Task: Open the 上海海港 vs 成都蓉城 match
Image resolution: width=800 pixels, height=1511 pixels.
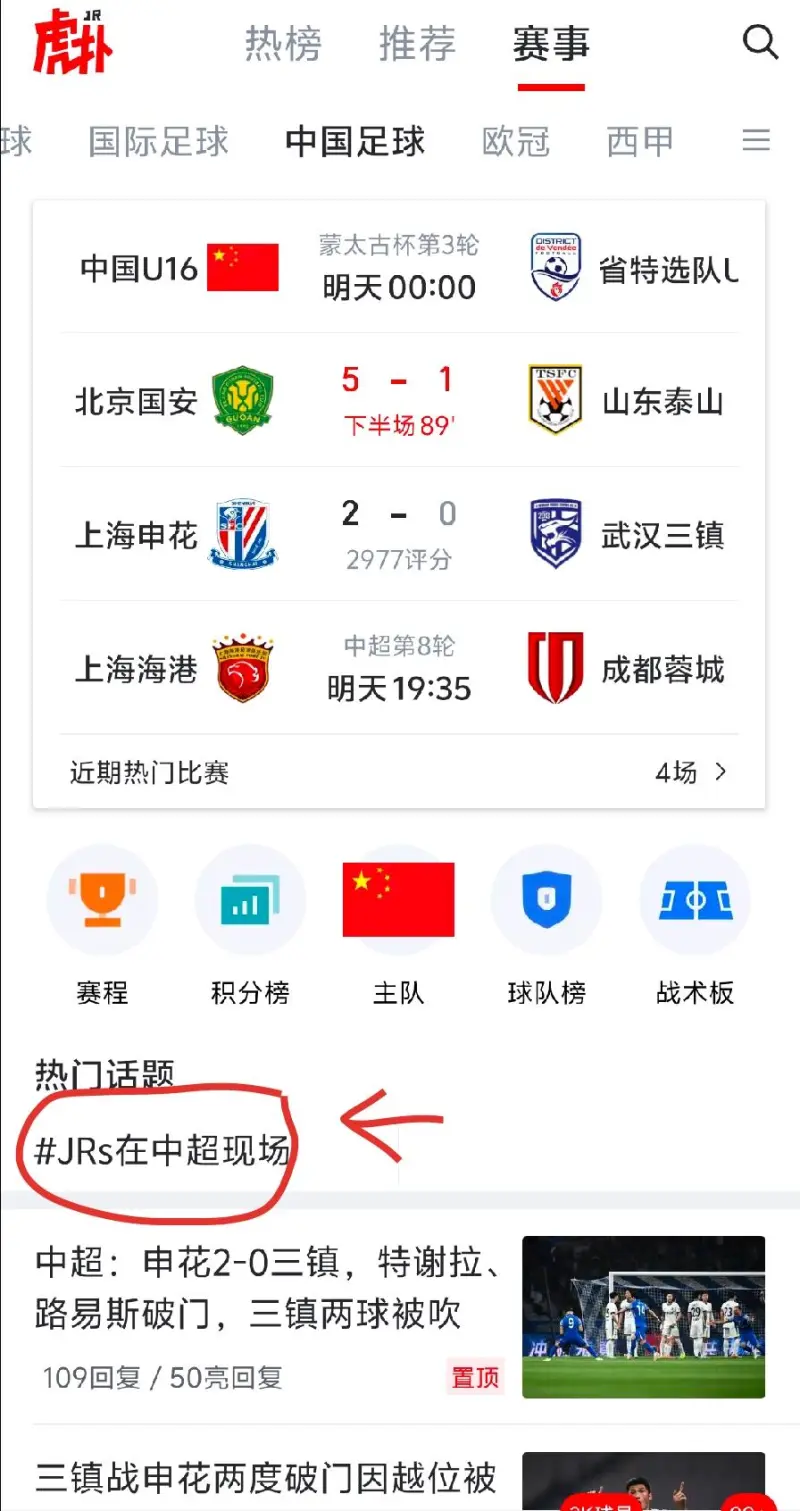Action: 399,668
